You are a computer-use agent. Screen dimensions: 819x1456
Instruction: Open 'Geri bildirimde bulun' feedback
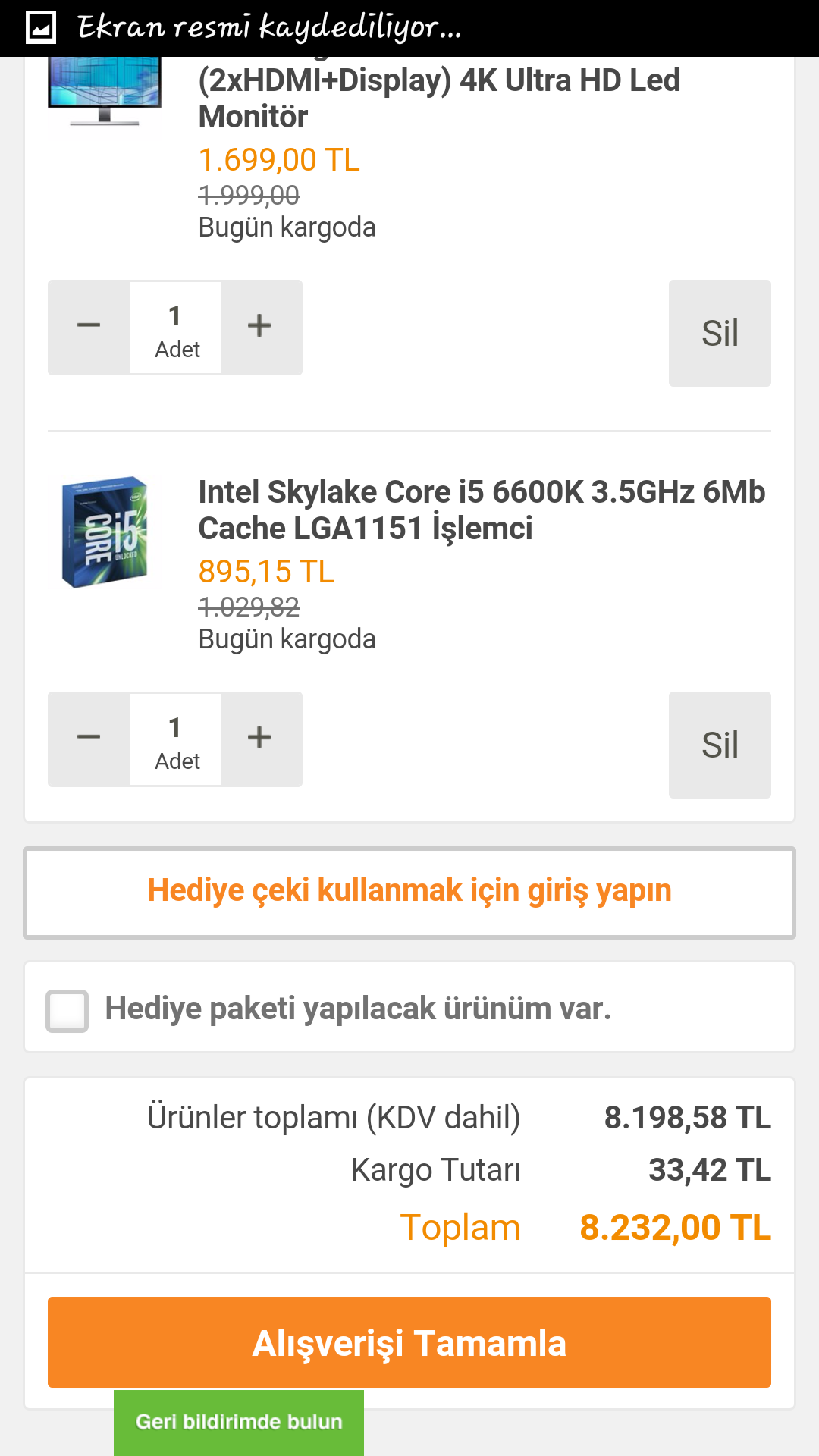click(x=239, y=1422)
